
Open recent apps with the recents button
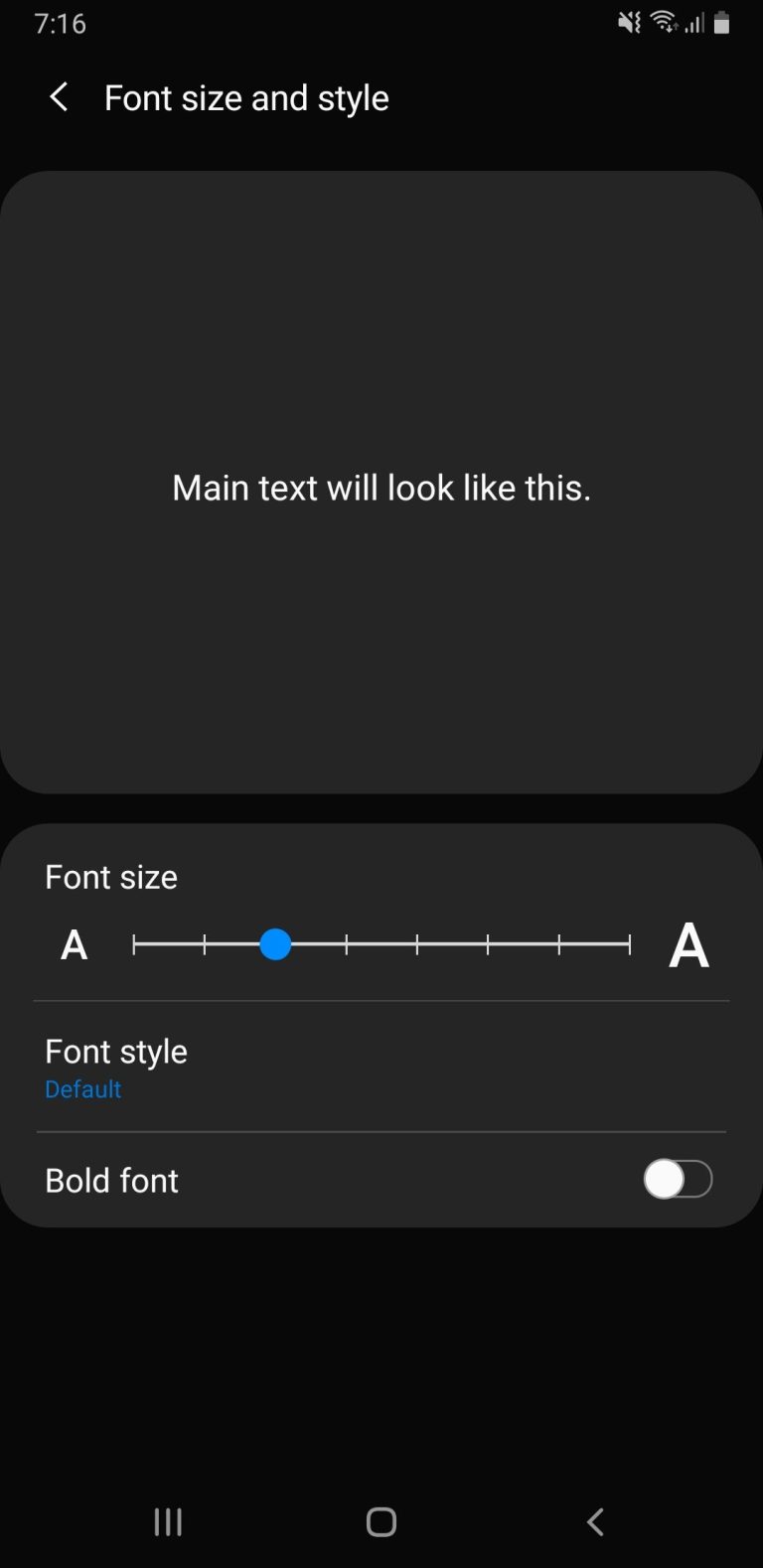[168, 1520]
